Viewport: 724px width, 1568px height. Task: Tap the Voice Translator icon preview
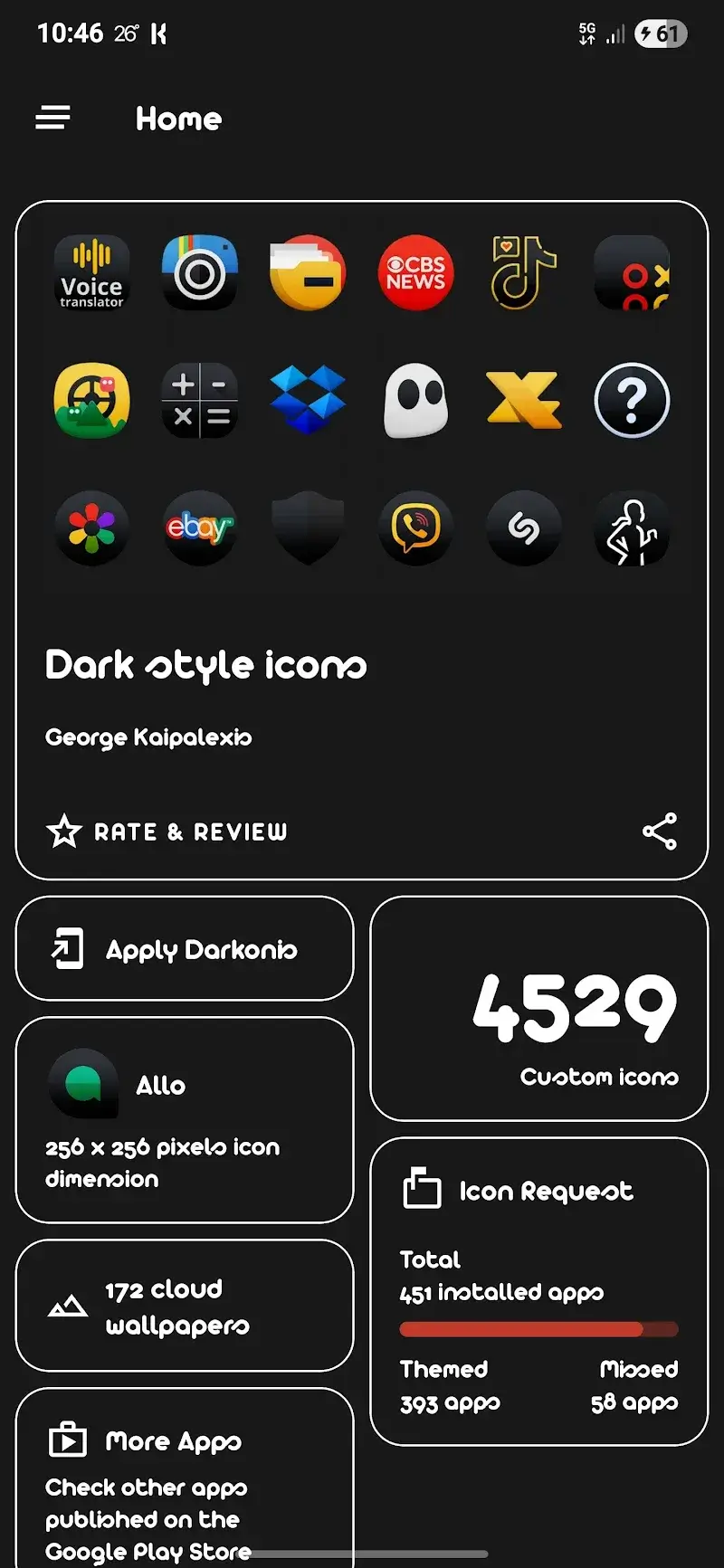point(90,274)
